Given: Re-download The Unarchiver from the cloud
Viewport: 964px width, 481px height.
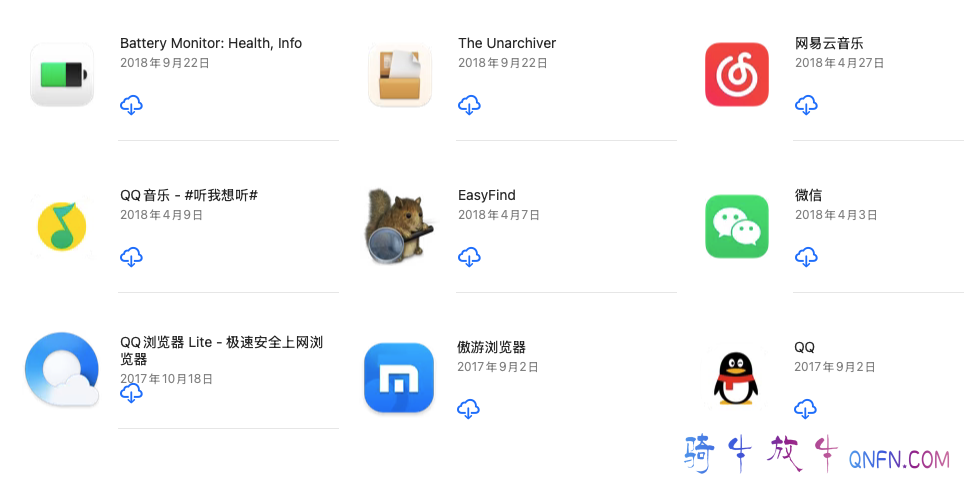Looking at the screenshot, I should pos(469,105).
